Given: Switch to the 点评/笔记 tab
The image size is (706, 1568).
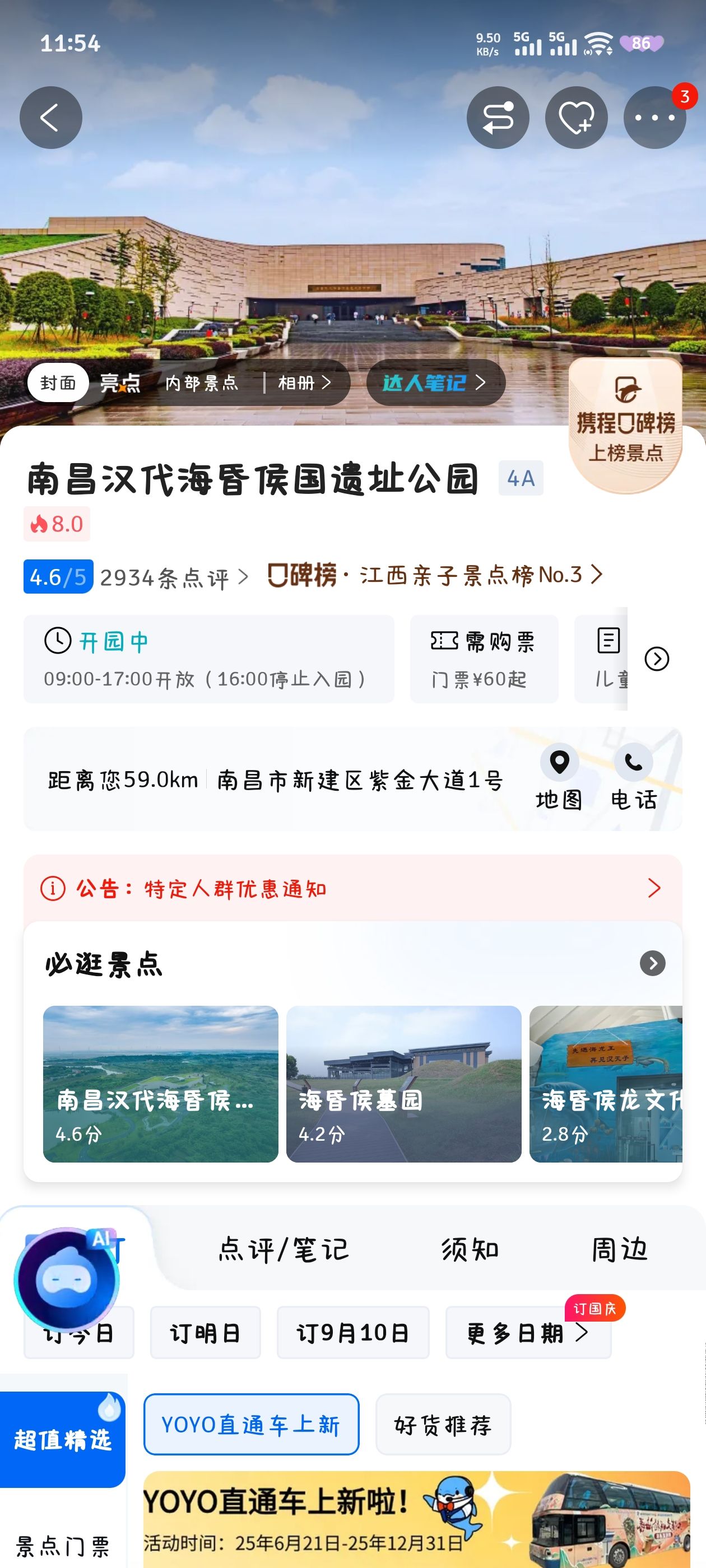Looking at the screenshot, I should coord(284,1250).
